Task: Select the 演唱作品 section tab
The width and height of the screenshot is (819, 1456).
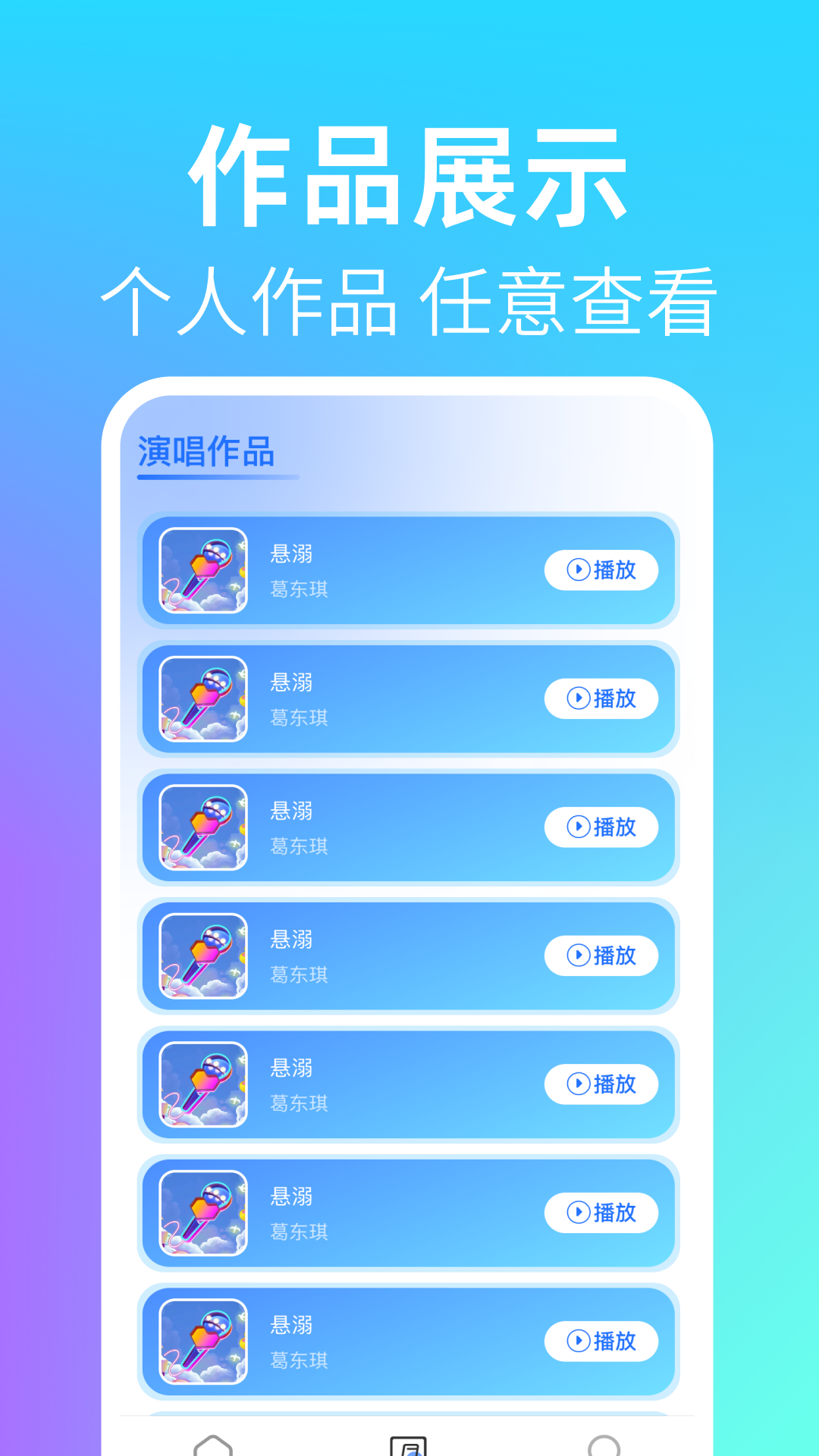Action: (x=207, y=452)
